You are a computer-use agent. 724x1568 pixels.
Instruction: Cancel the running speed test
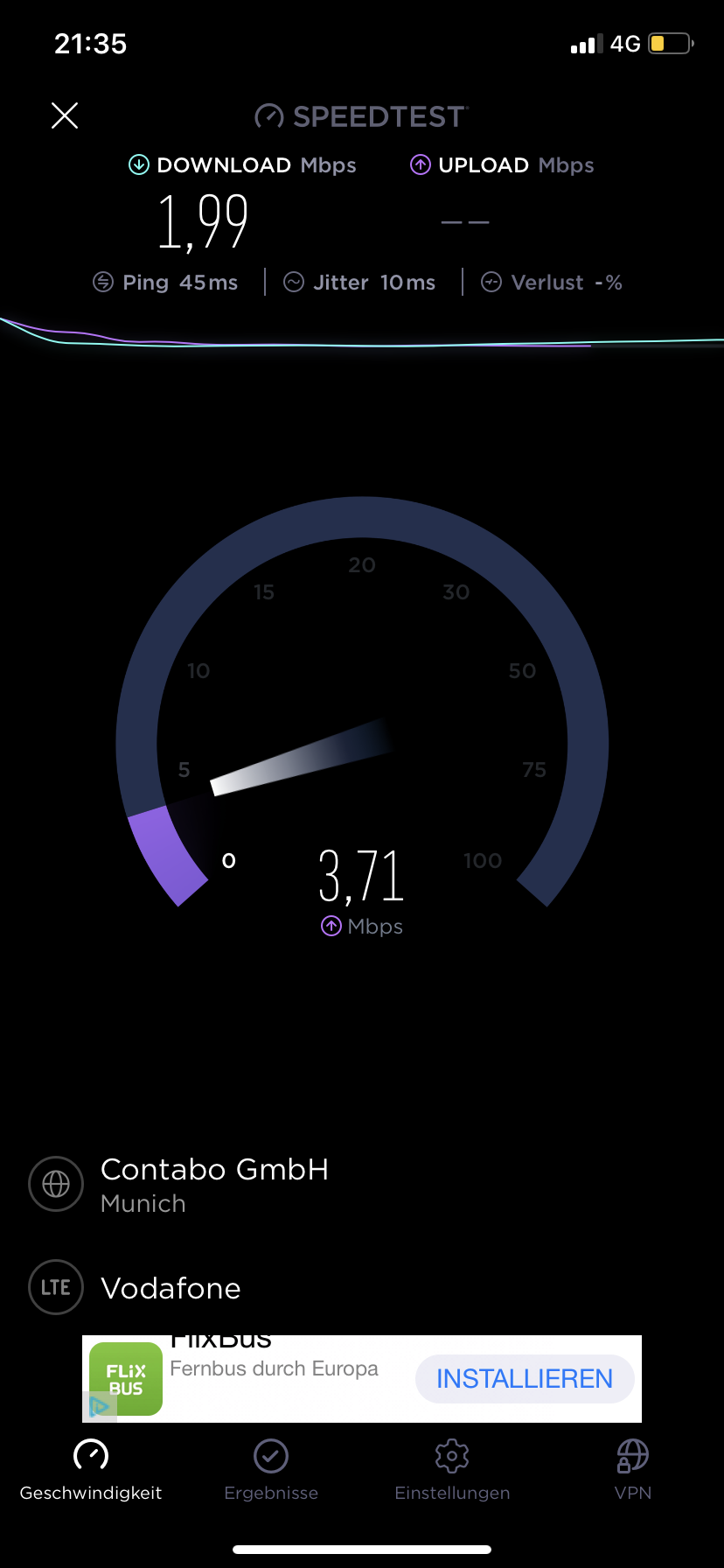click(65, 115)
